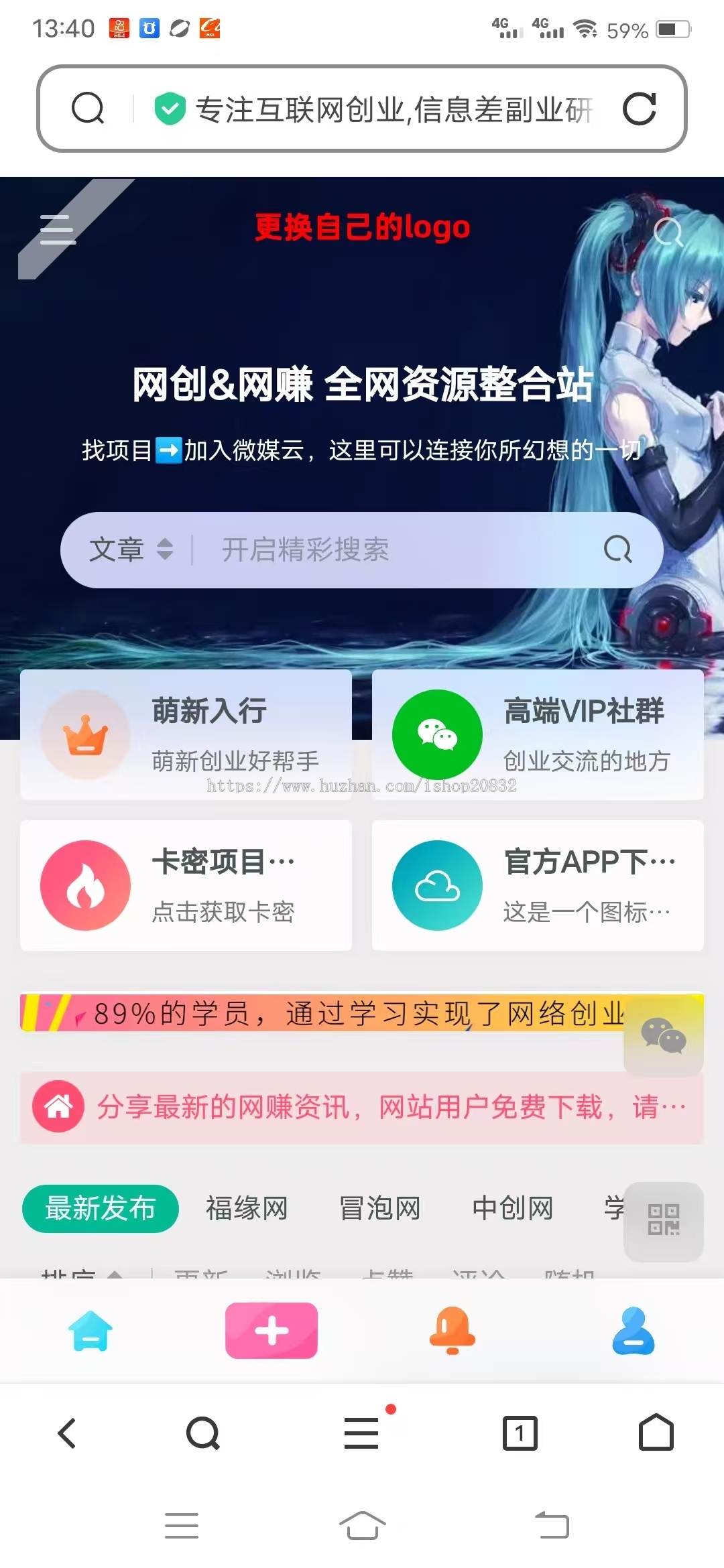Viewport: 724px width, 1568px height.
Task: Open the site's hamburger menu
Action: point(58,230)
